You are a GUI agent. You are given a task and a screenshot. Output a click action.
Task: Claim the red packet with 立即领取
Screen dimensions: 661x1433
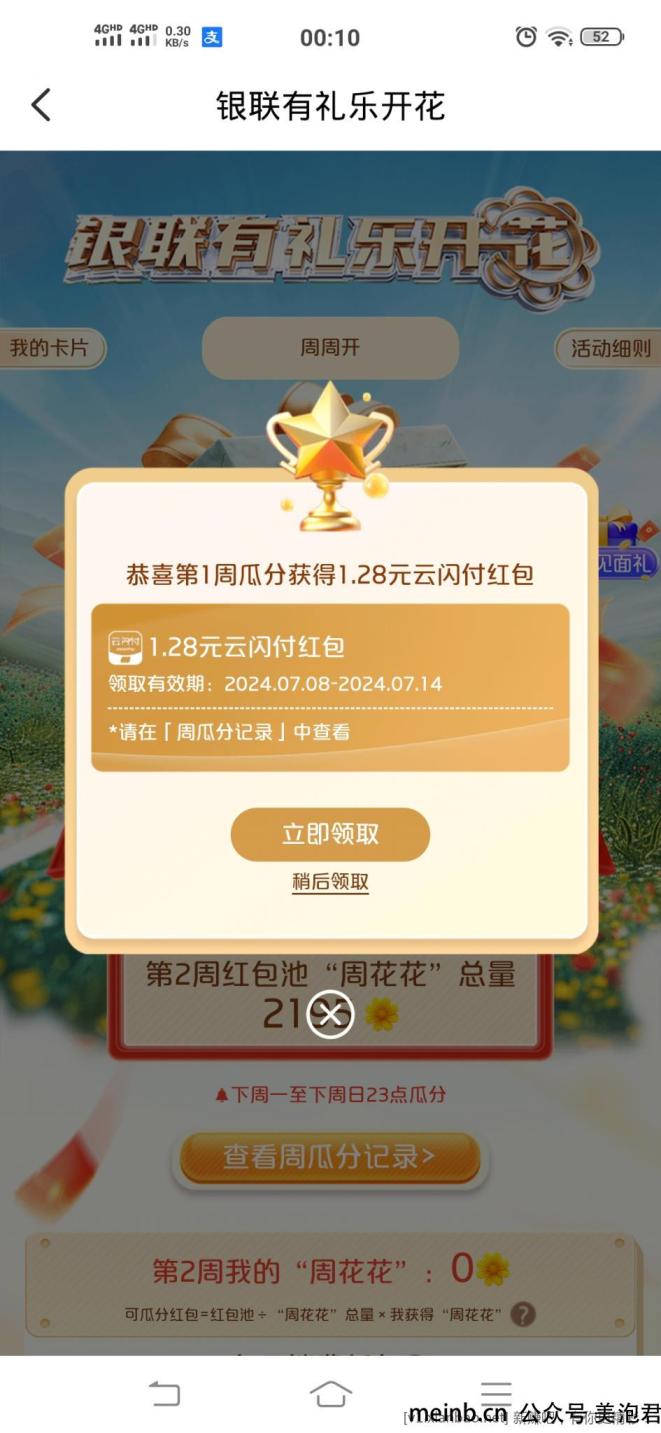click(330, 834)
